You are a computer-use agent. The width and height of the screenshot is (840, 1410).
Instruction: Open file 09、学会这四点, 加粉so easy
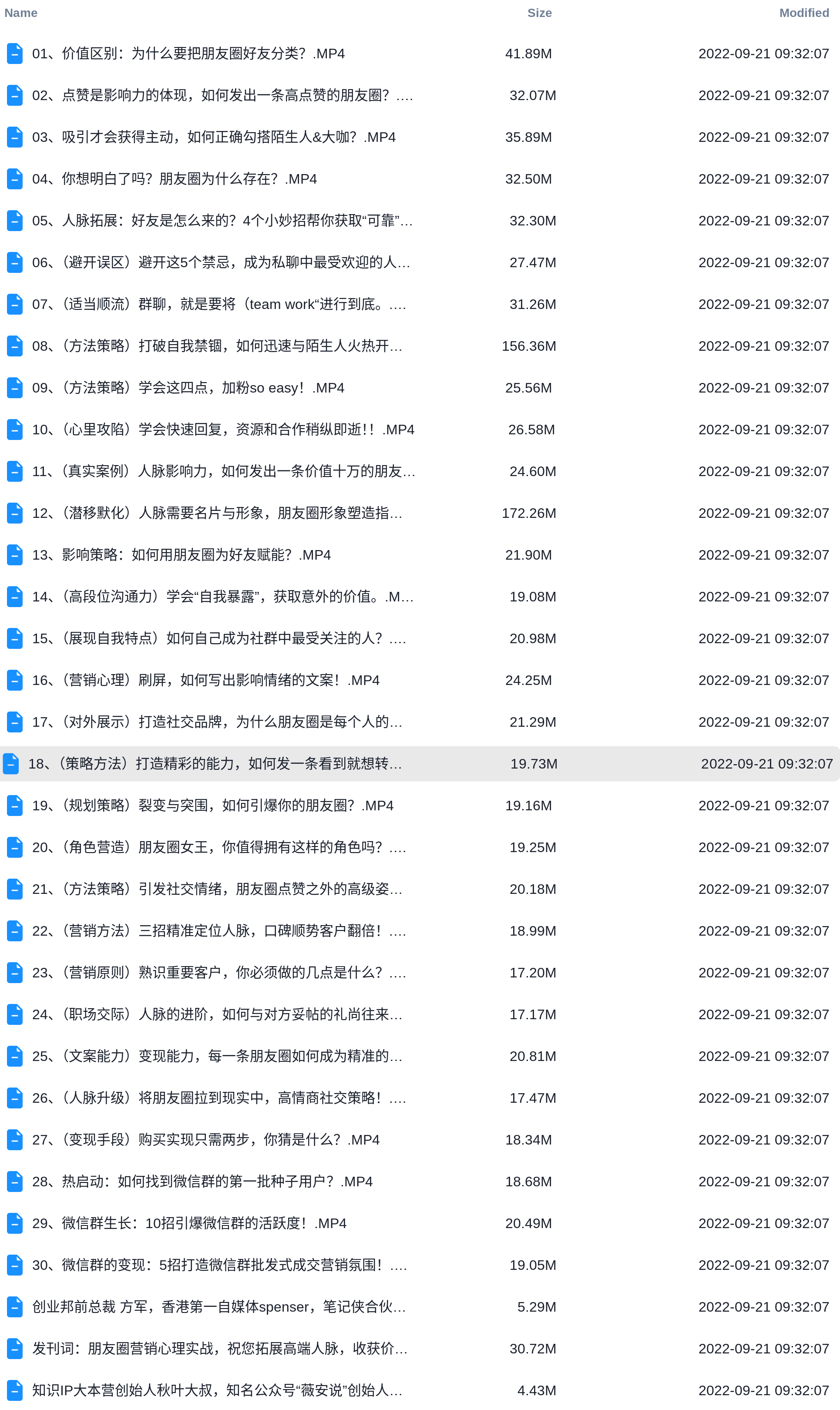[x=188, y=388]
